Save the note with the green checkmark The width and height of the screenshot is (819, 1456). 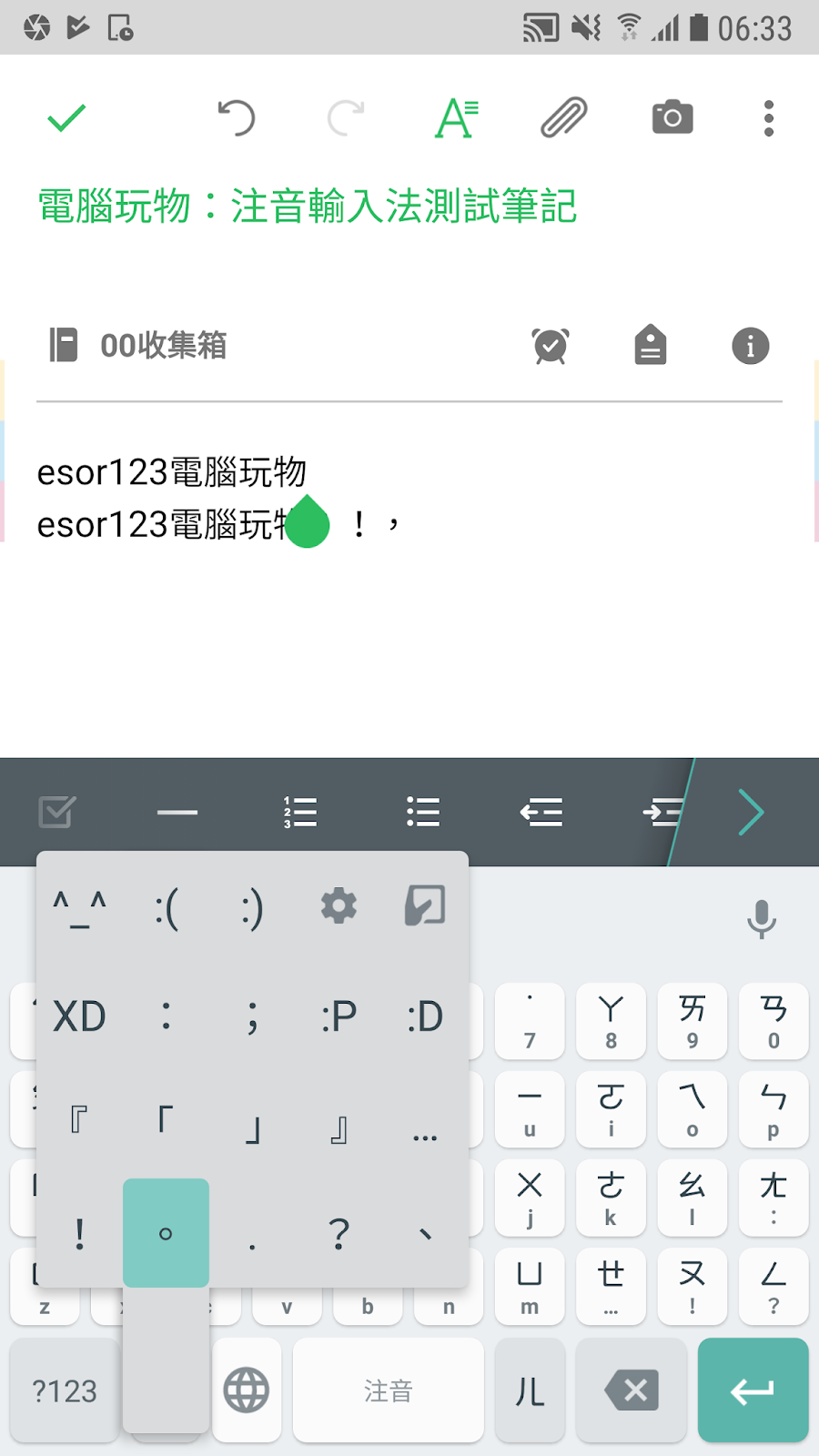pyautogui.click(x=66, y=118)
